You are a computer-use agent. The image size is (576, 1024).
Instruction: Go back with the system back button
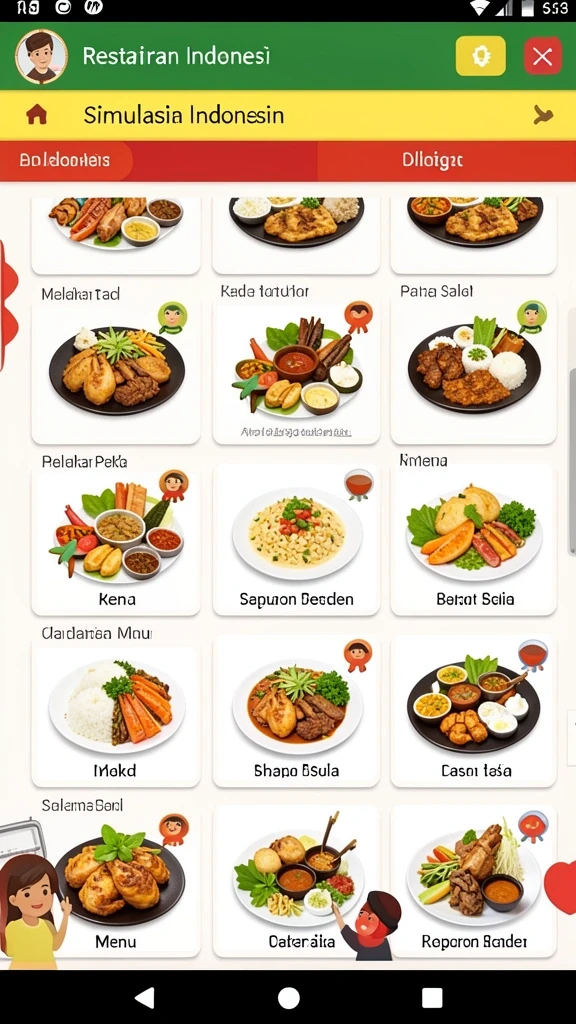(x=144, y=997)
